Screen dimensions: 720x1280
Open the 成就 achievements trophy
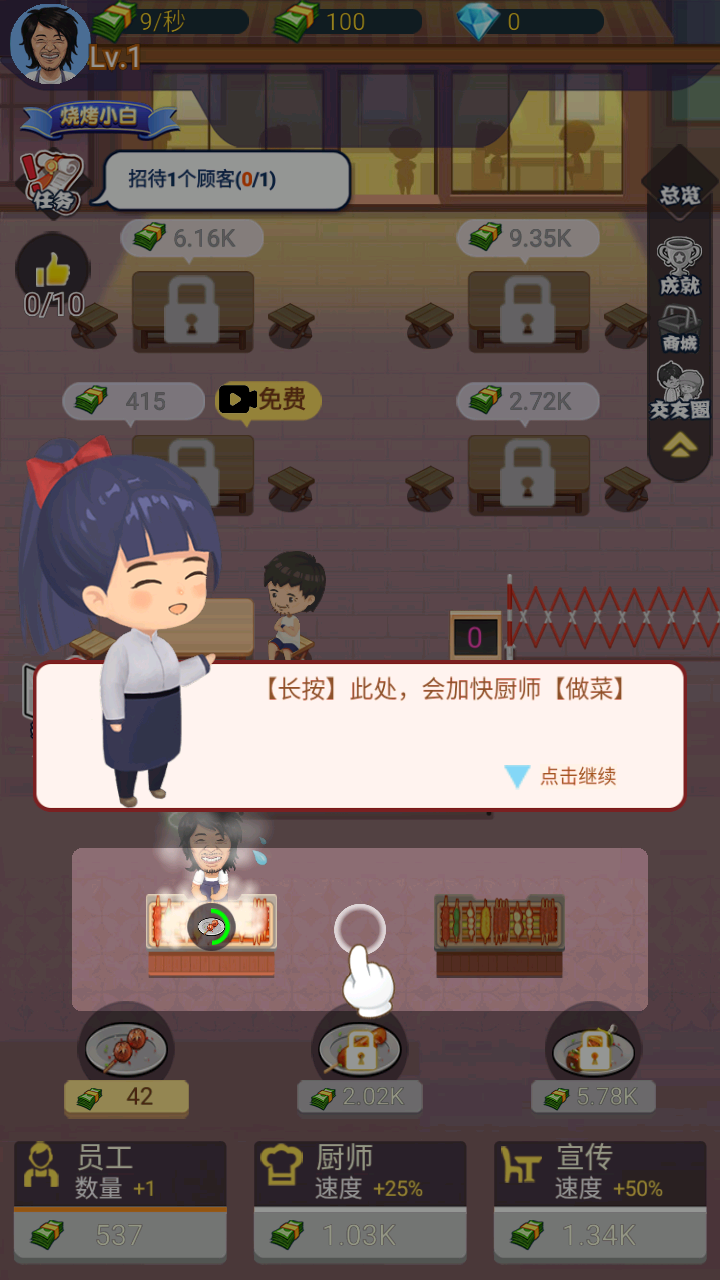tap(679, 266)
